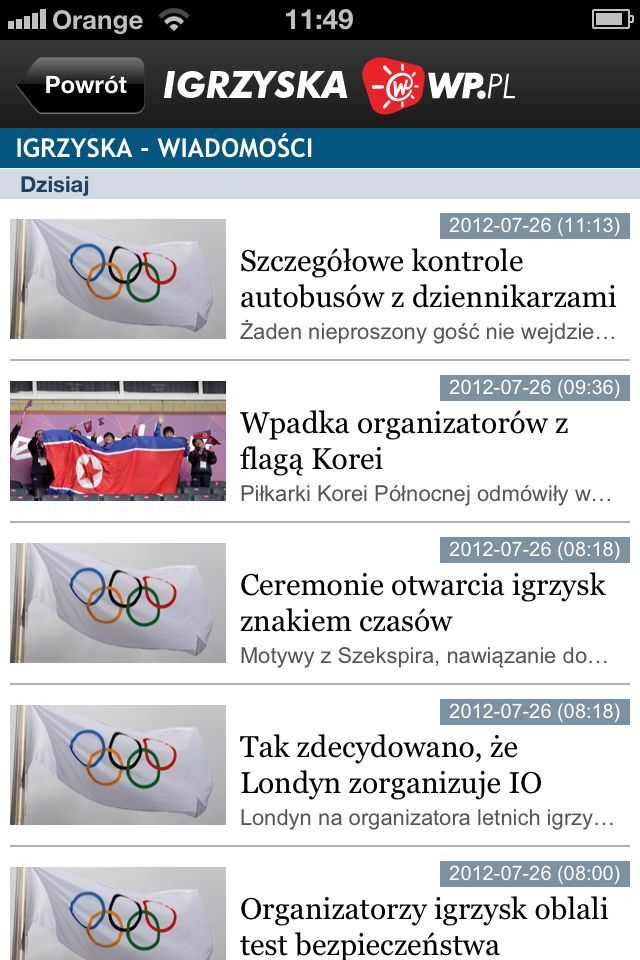Go back with the Powrót button

(83, 85)
